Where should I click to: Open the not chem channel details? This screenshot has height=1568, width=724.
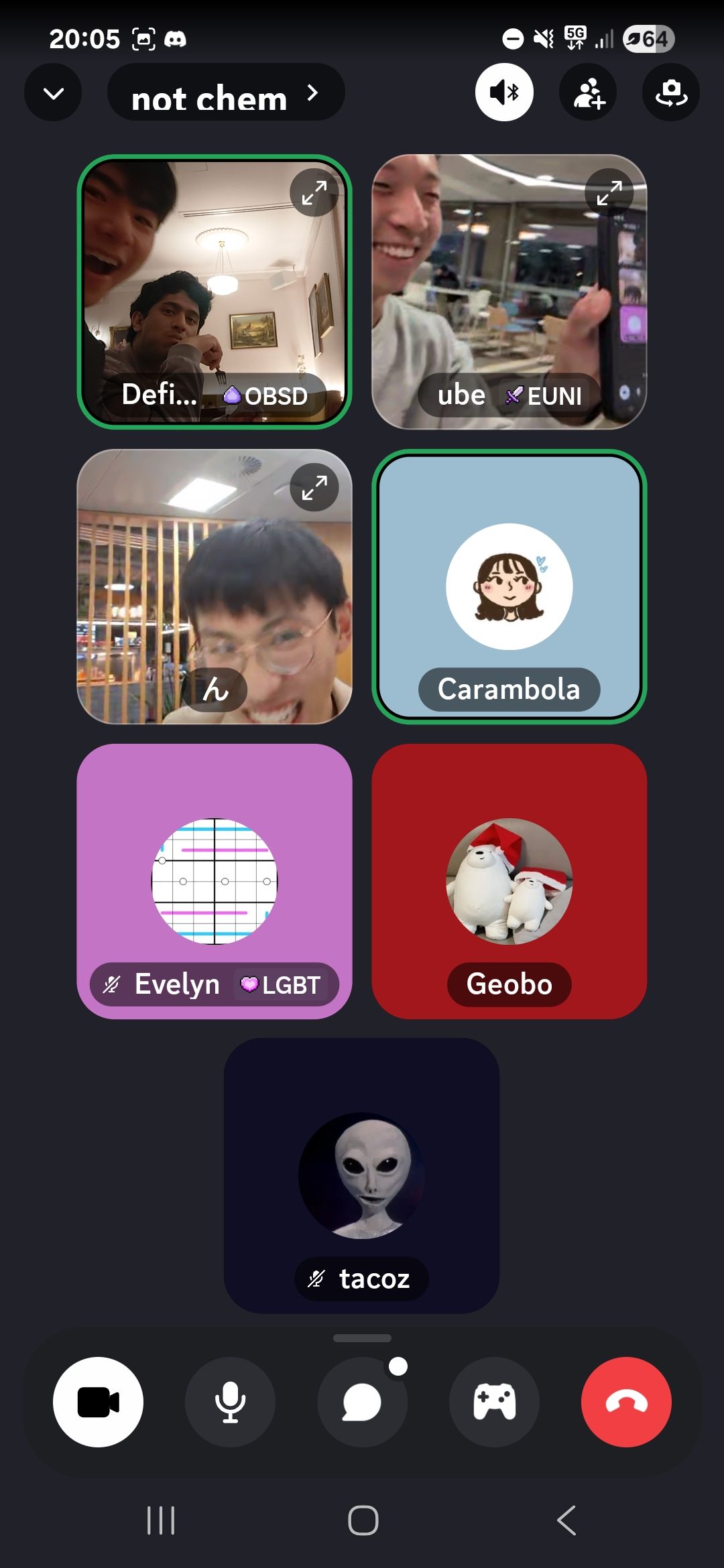tap(225, 93)
